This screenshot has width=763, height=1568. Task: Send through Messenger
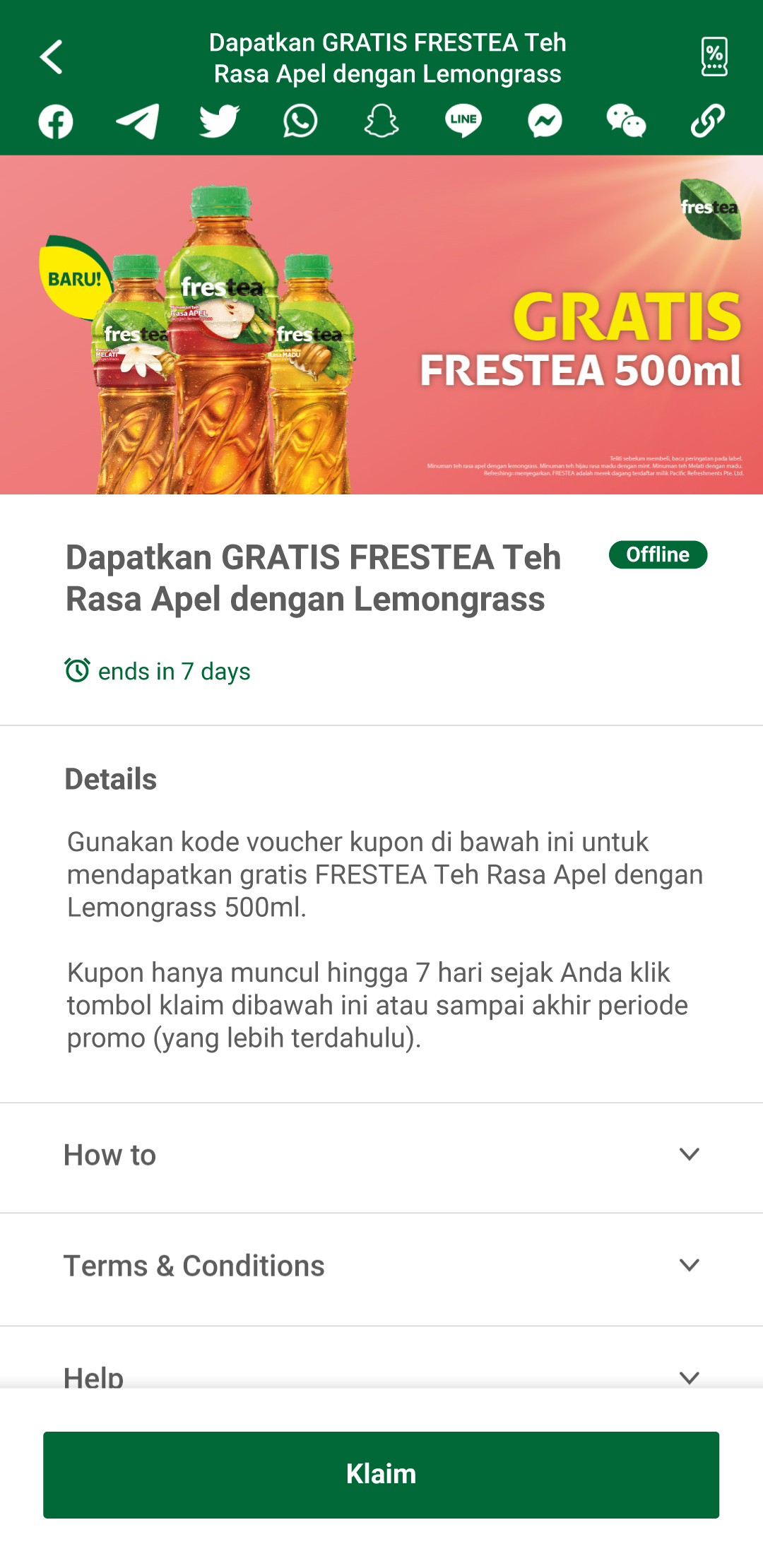545,121
